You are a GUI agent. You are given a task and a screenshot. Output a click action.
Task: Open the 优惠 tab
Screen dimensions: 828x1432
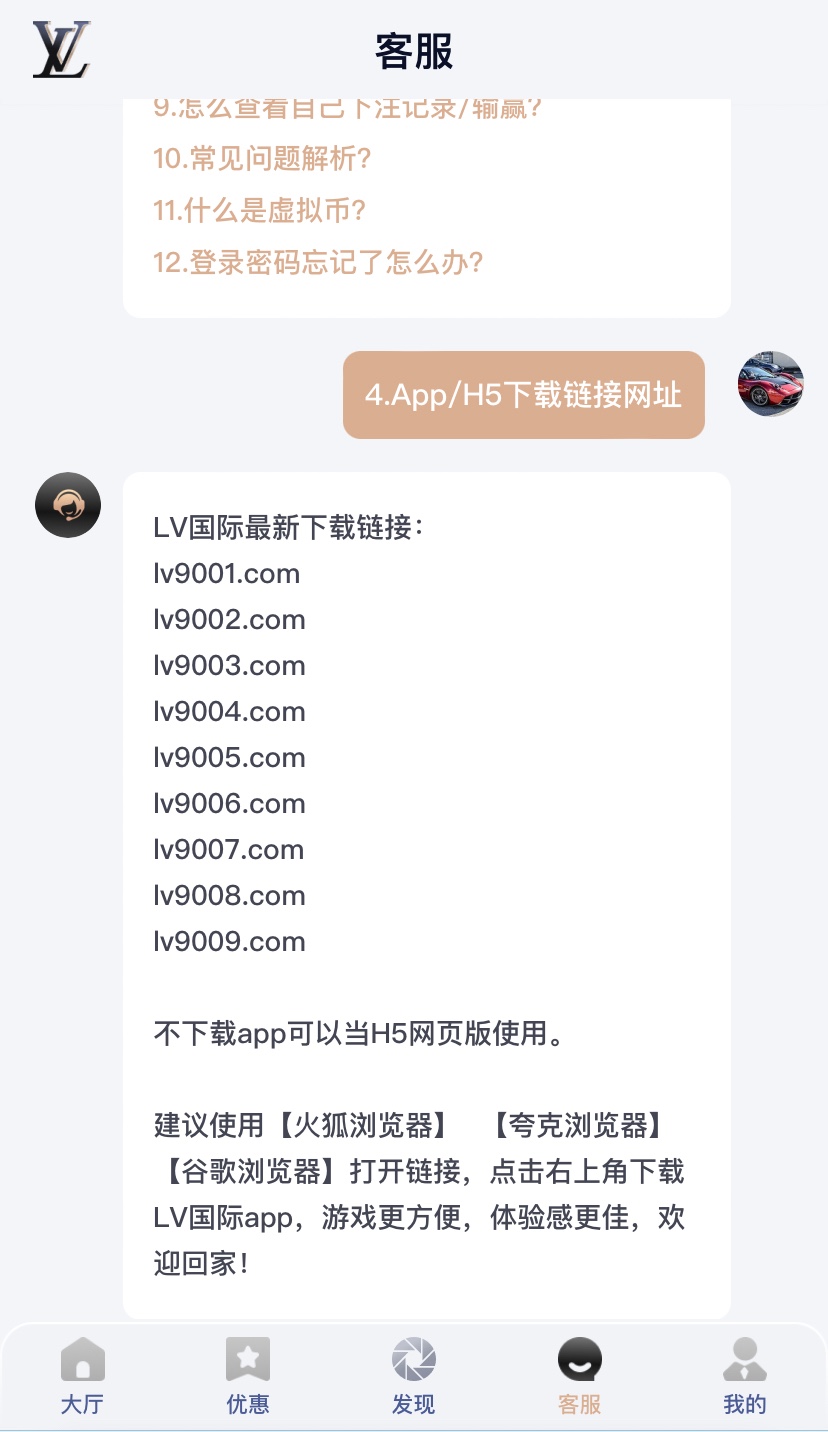248,1375
